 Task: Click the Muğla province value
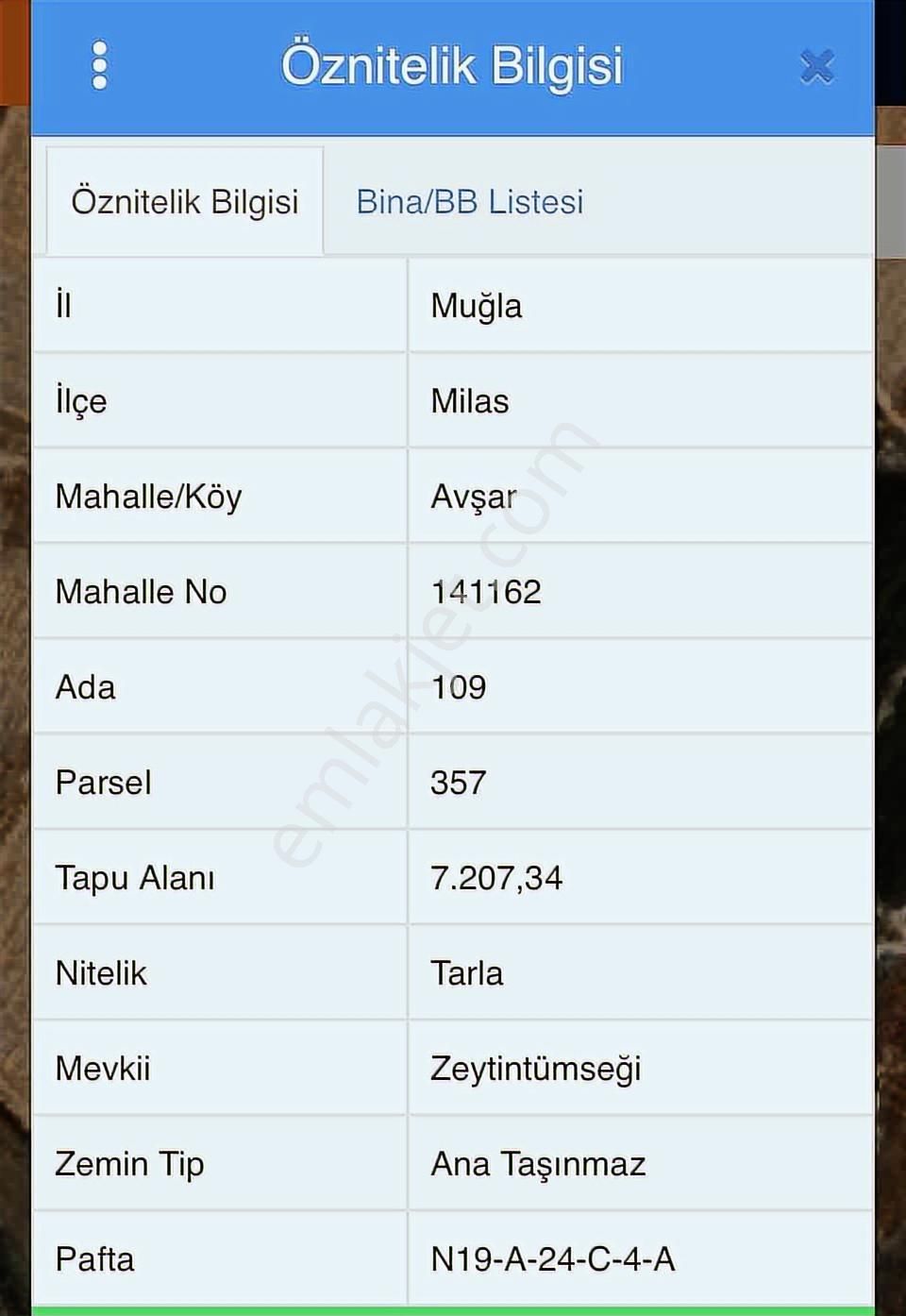pos(474,305)
